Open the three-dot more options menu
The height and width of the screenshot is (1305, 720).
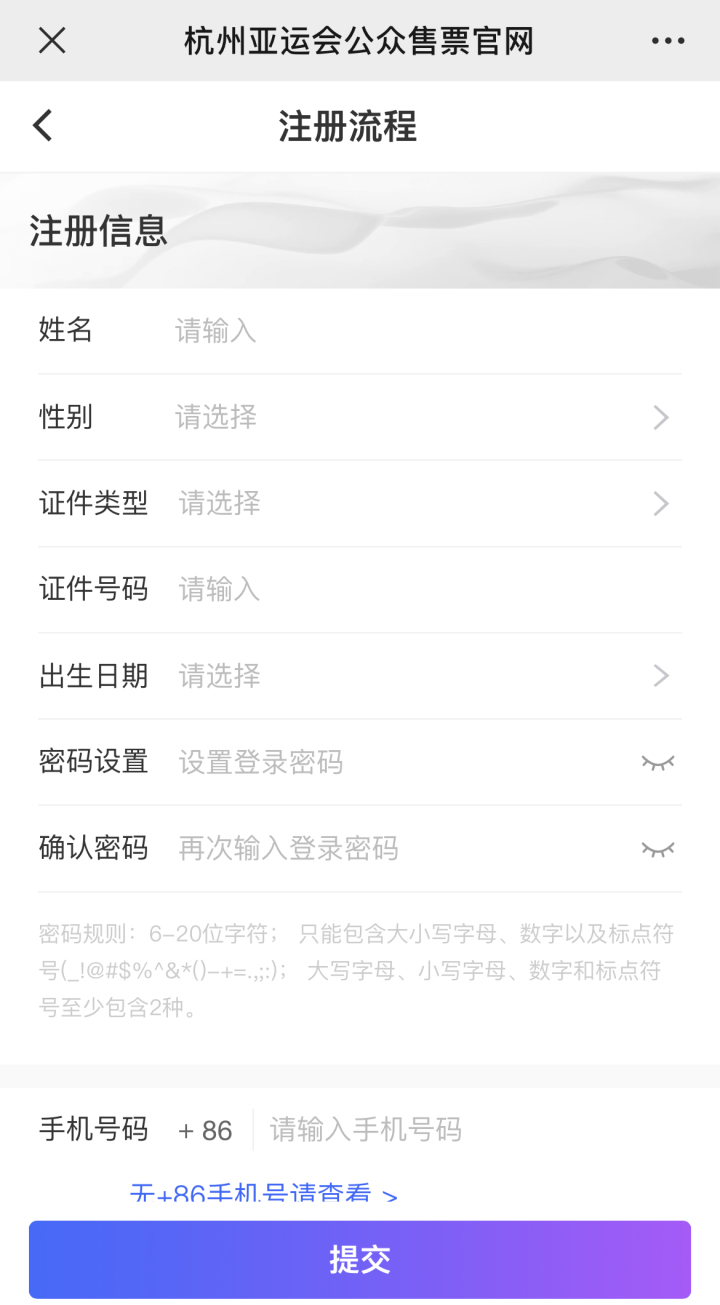[668, 41]
